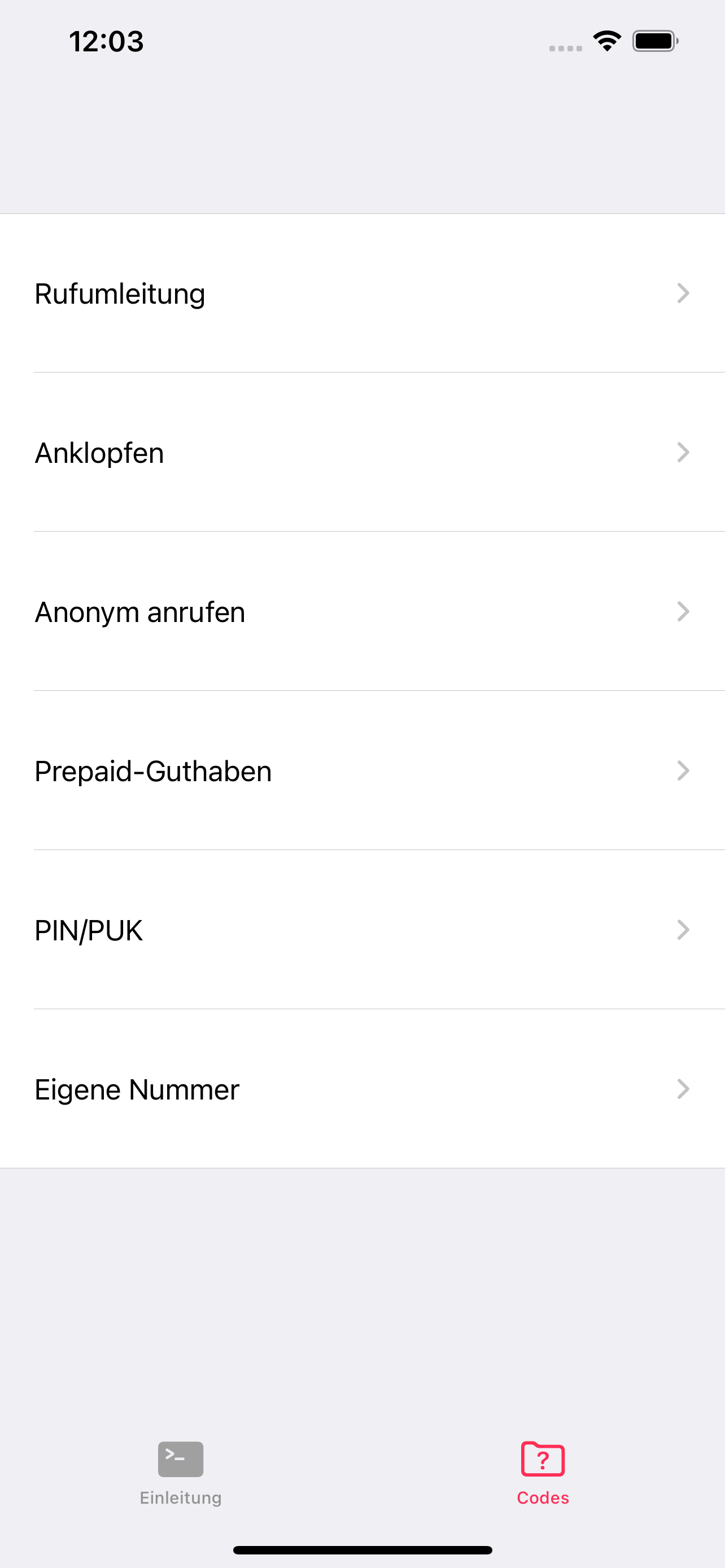
Task: Show Eigene Nummer codes
Action: (x=362, y=1089)
